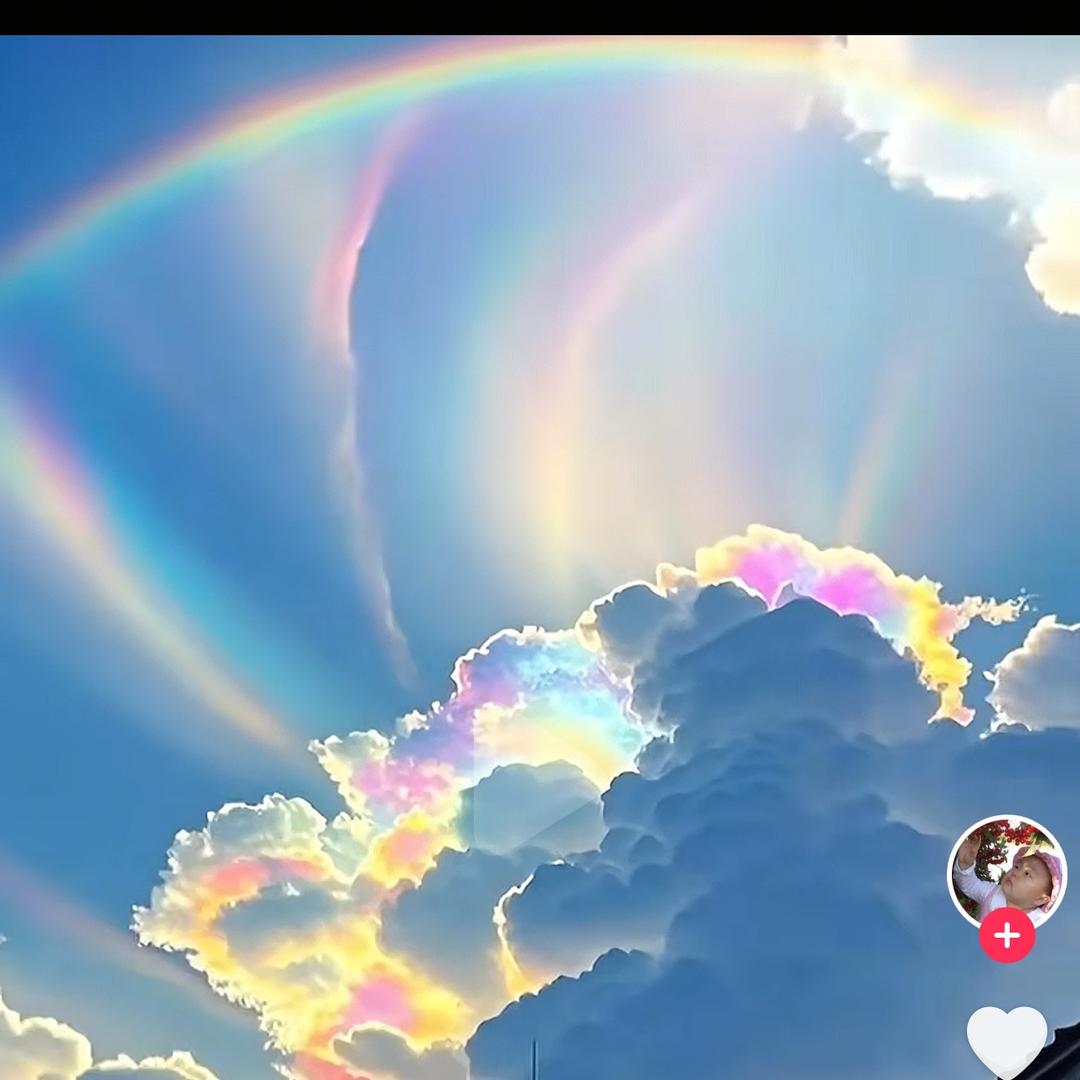Like this video with the heart
Screen dimensions: 1080x1080
pyautogui.click(x=1006, y=1042)
